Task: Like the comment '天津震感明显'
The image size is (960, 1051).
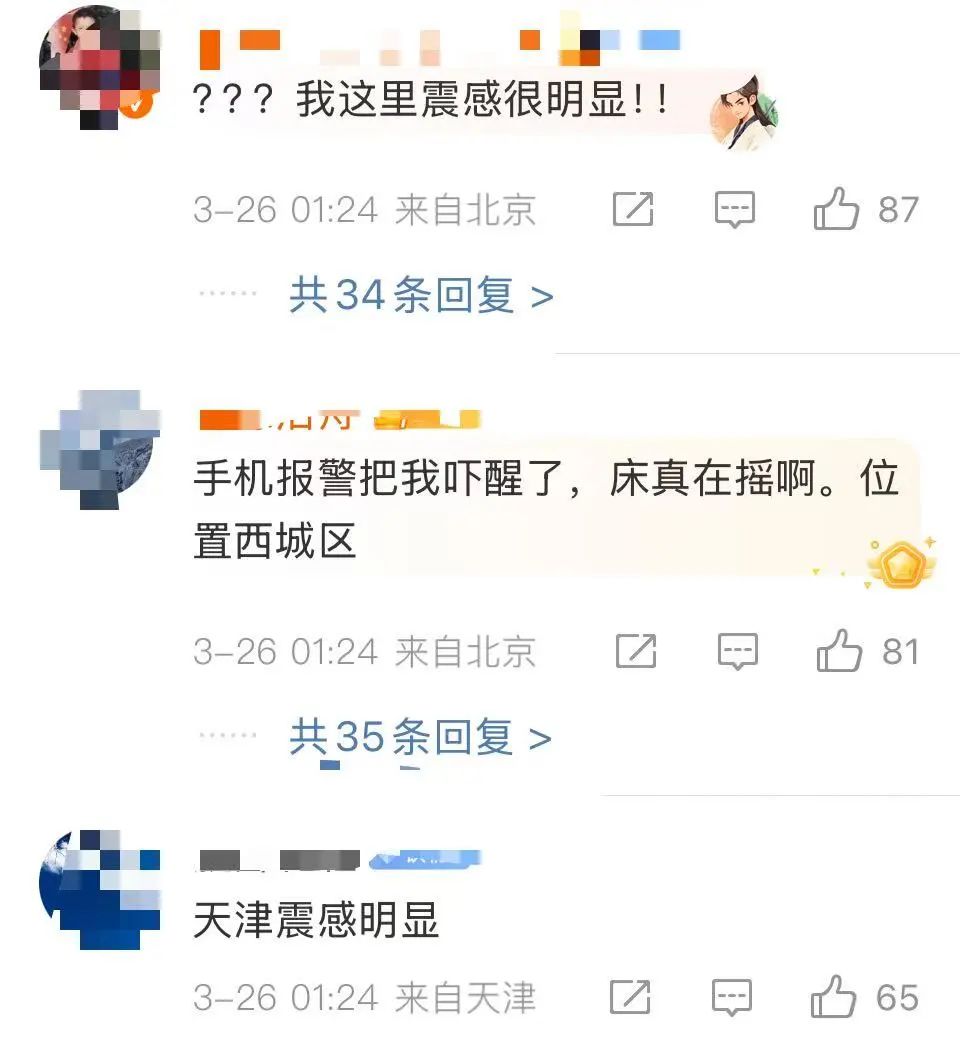Action: pyautogui.click(x=833, y=997)
